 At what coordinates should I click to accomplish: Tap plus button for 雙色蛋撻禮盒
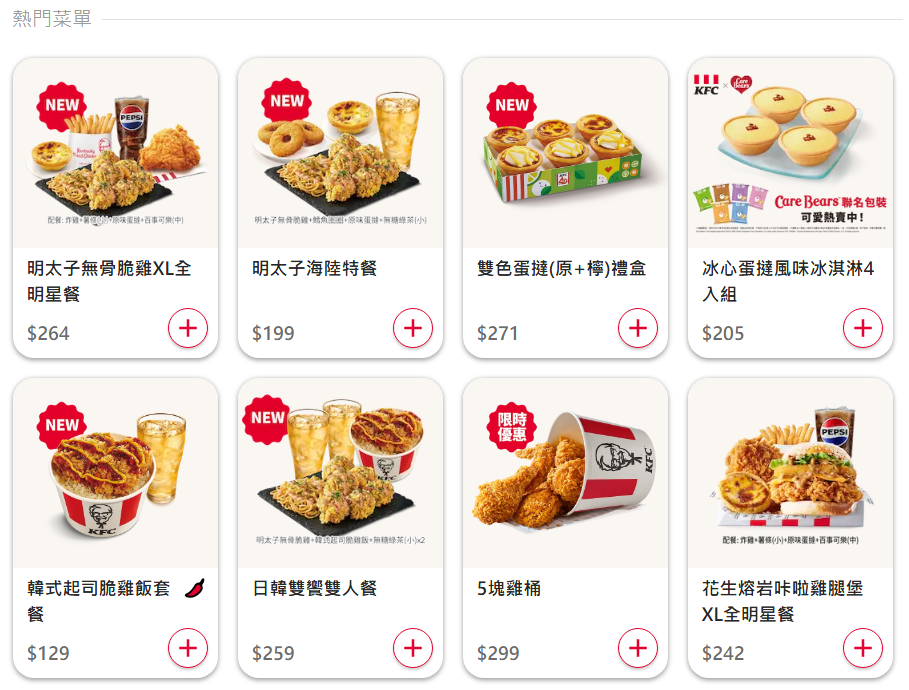pyautogui.click(x=638, y=328)
